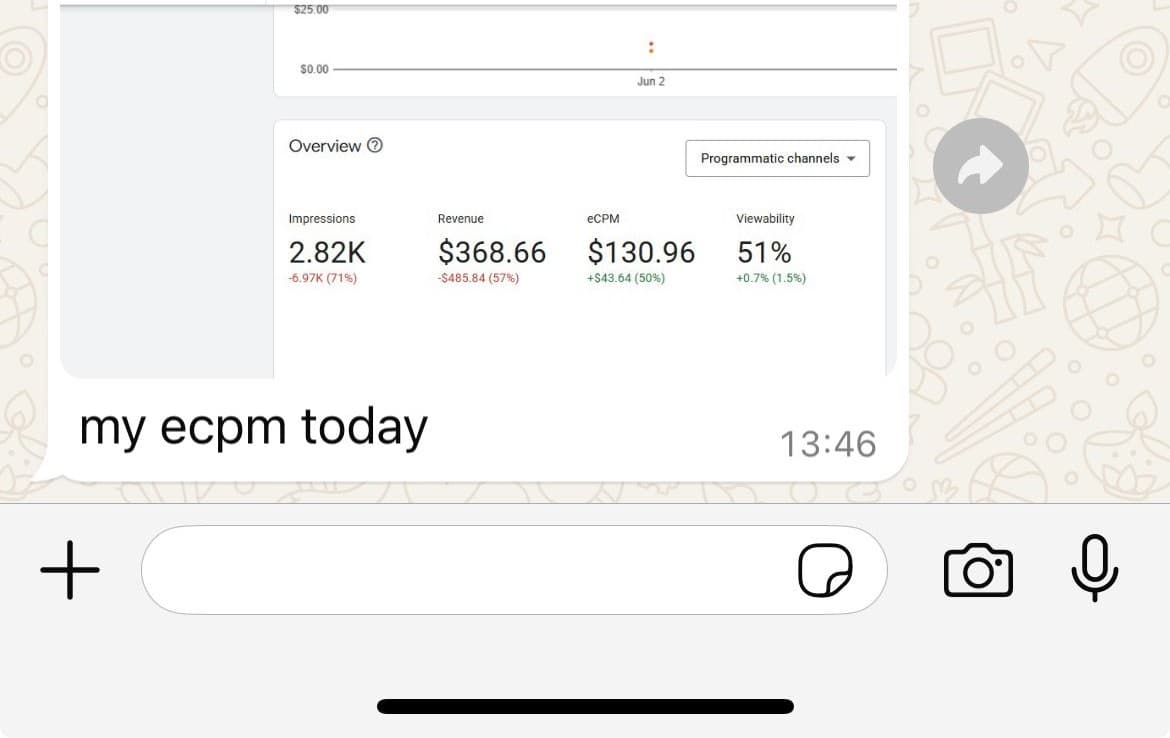Open the sticker picker
This screenshot has width=1170, height=738.
825,570
